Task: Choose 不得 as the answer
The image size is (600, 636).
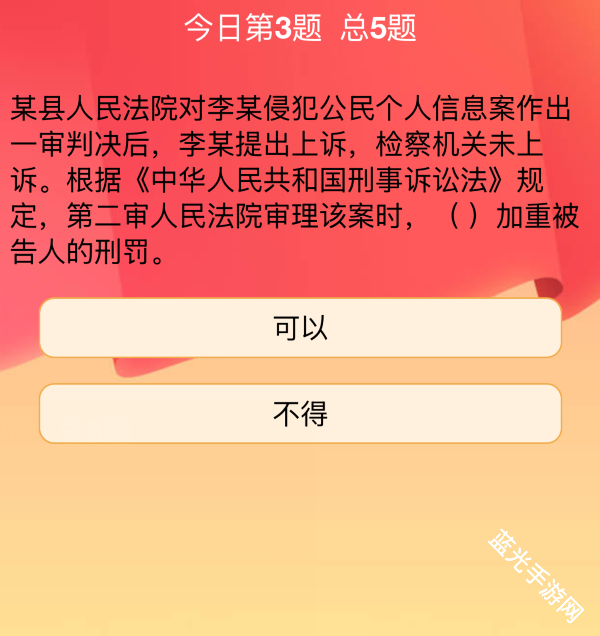Action: click(x=300, y=413)
